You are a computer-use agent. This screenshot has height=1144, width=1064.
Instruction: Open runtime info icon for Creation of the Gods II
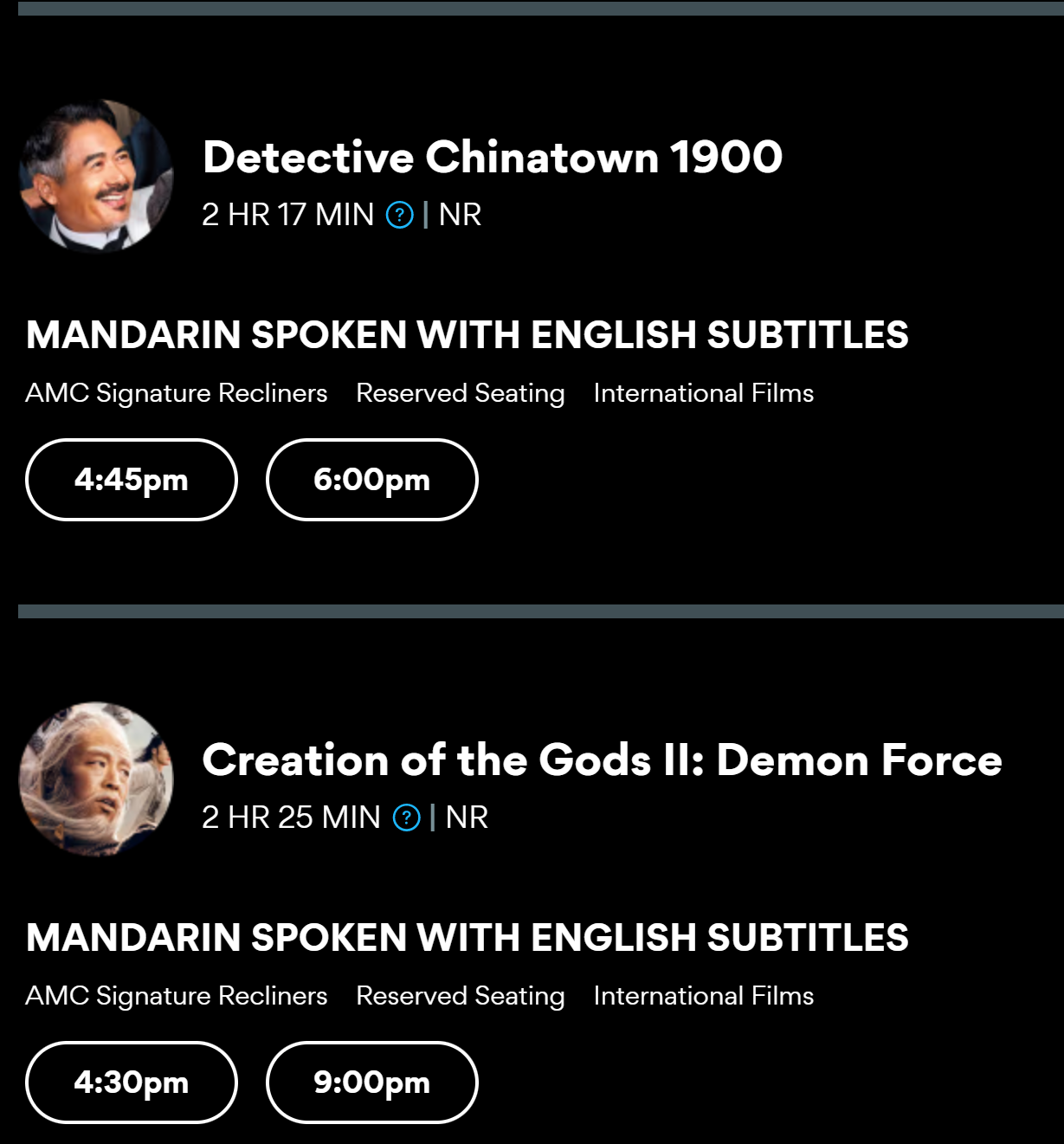[406, 818]
